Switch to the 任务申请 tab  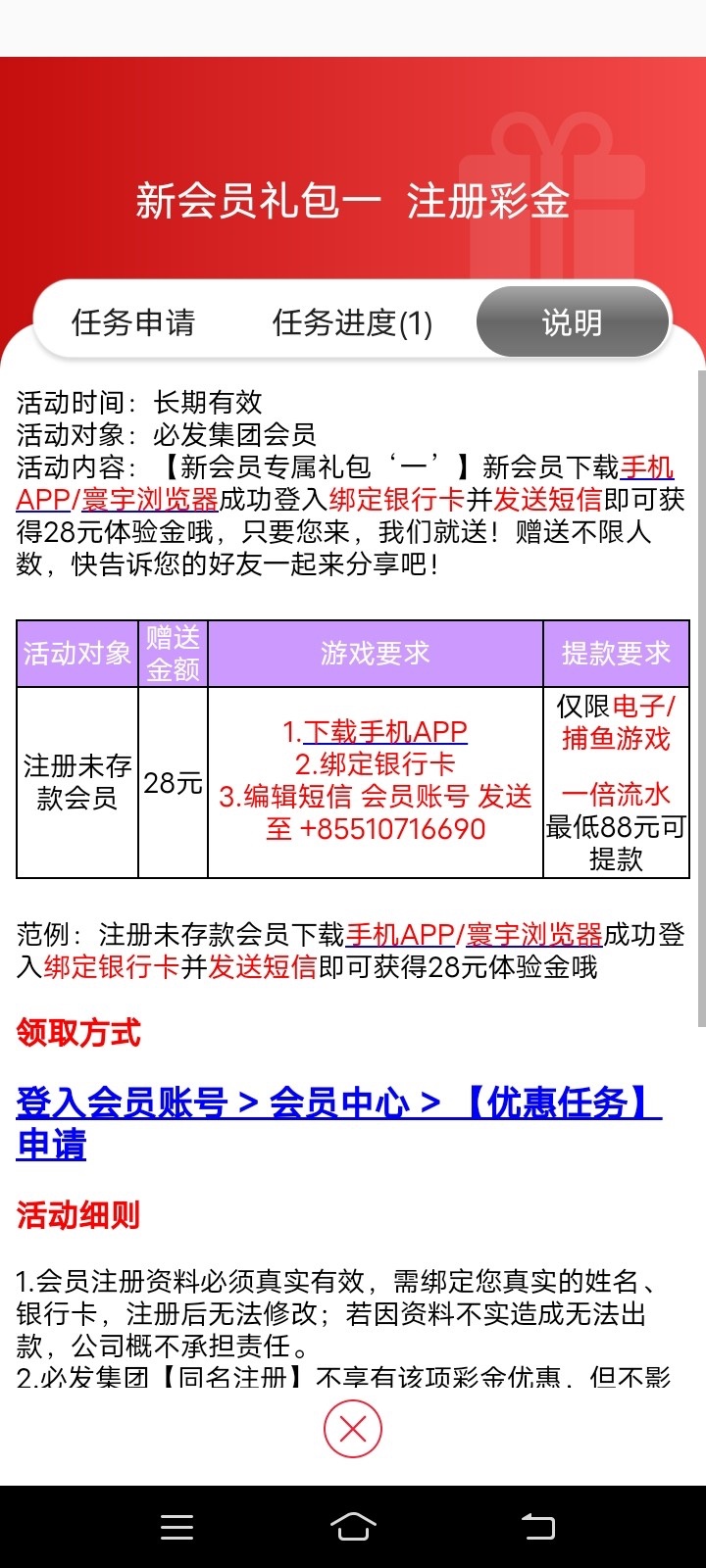(133, 322)
